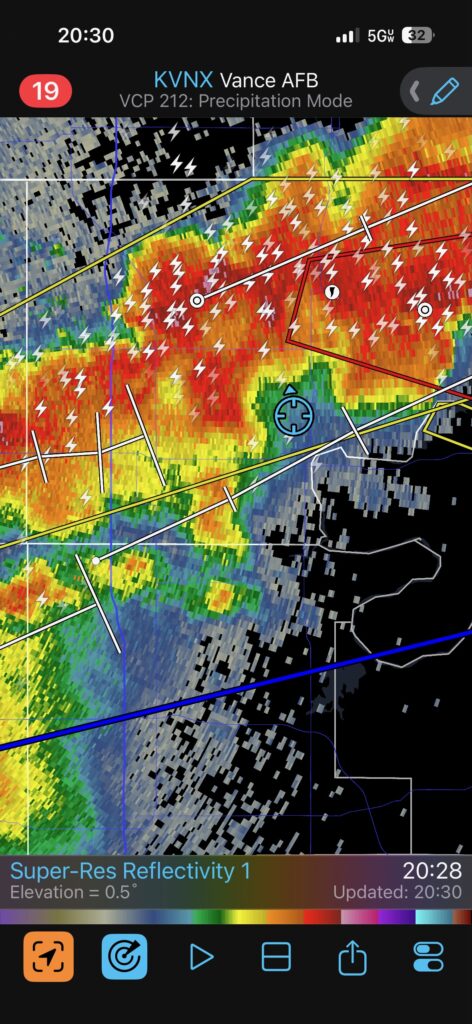Share the current radar image
472x1024 pixels.
[x=353, y=956]
